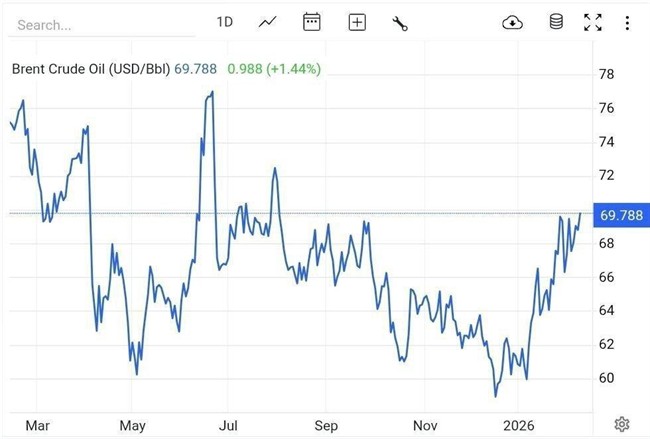Open chart settings gear
650x439 pixels.
[x=621, y=424]
